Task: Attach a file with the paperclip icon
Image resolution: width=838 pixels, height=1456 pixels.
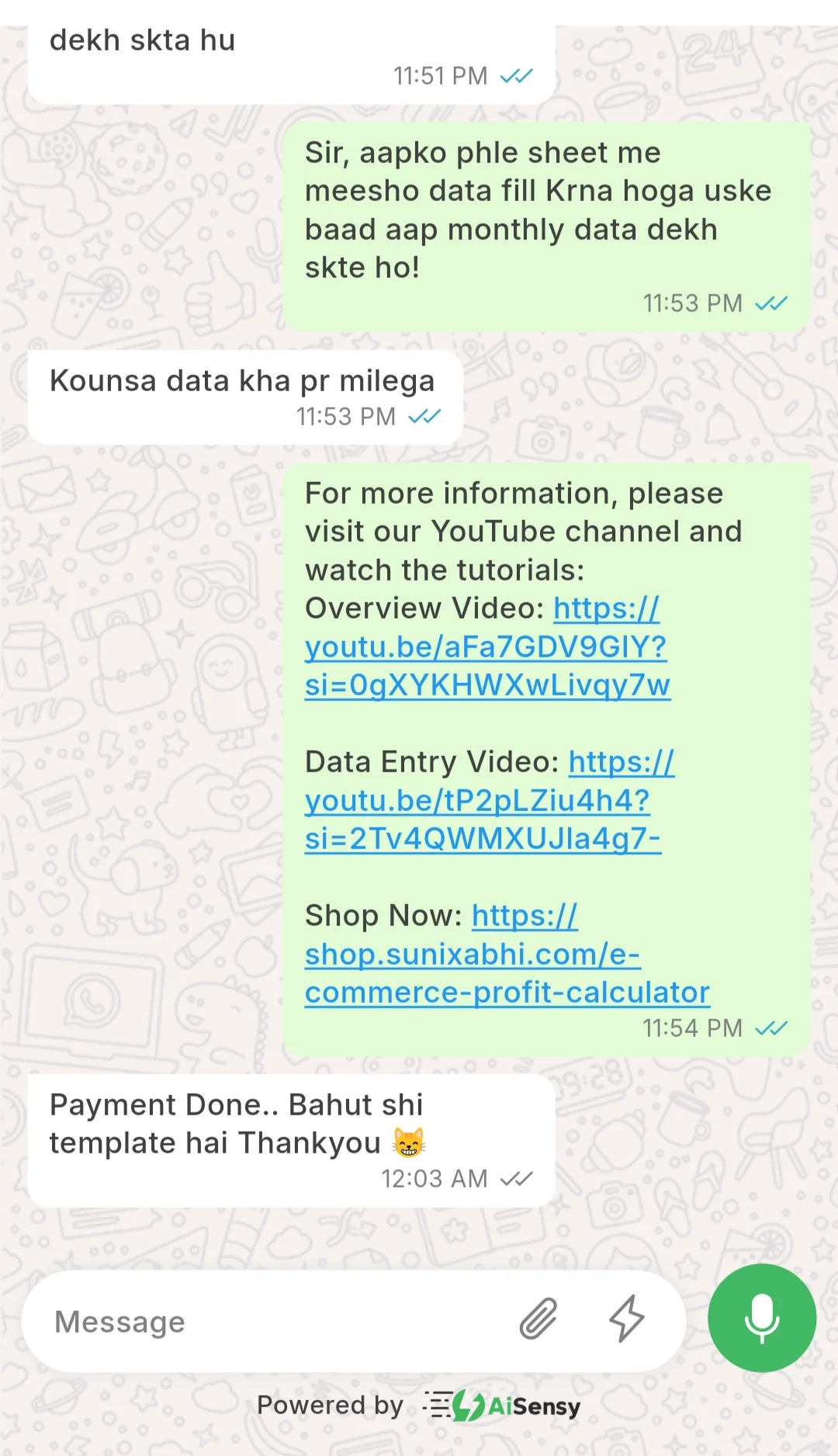Action: pyautogui.click(x=538, y=1319)
